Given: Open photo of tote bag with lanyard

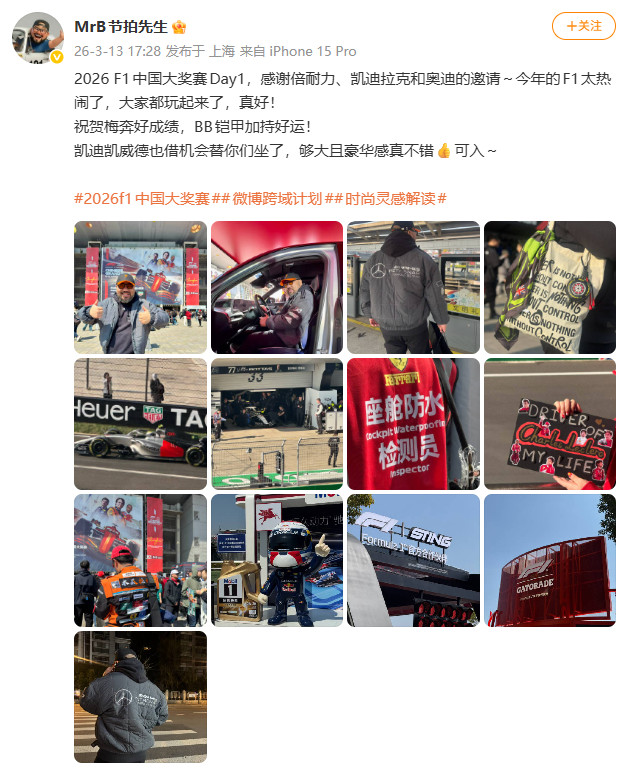Looking at the screenshot, I should [x=550, y=287].
